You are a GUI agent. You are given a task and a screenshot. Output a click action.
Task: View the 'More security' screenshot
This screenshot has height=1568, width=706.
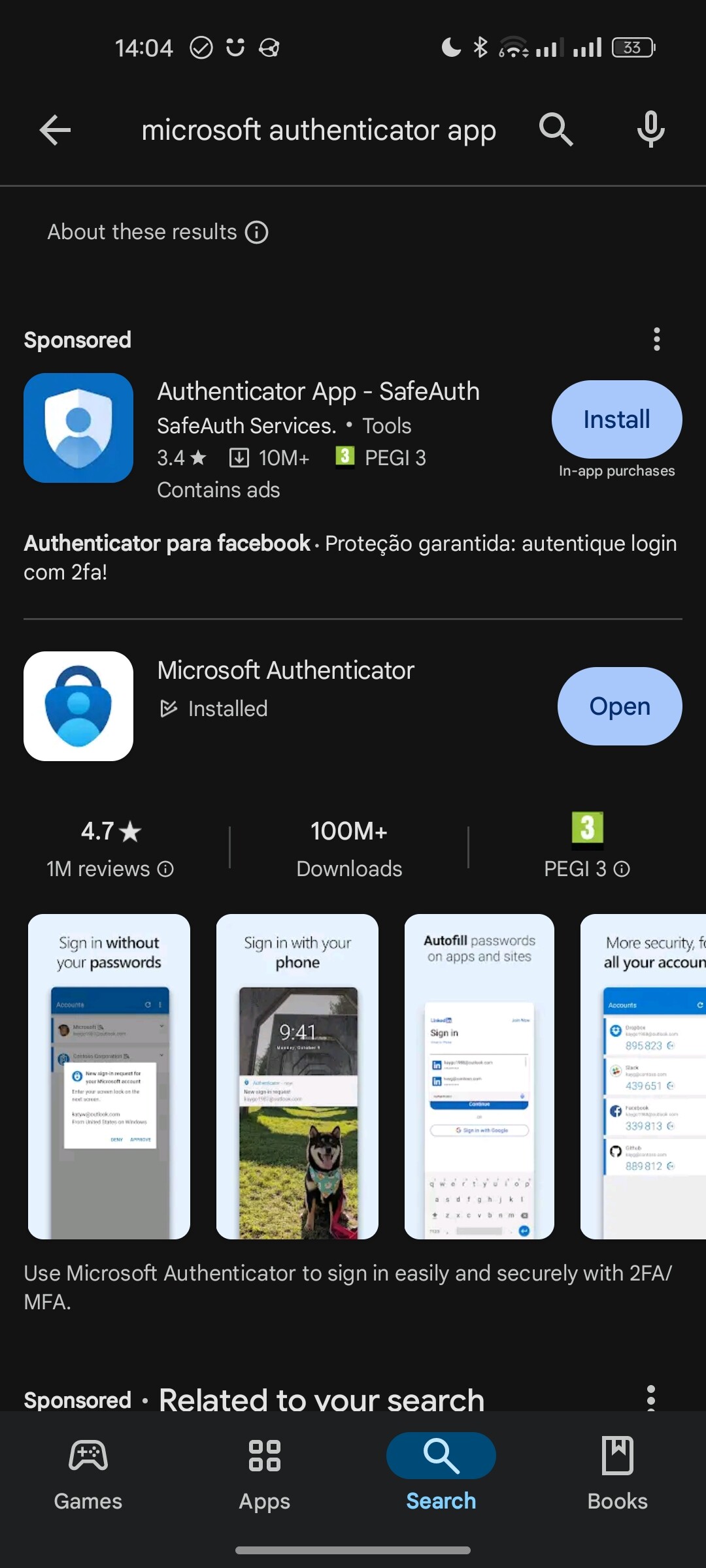(x=643, y=1077)
